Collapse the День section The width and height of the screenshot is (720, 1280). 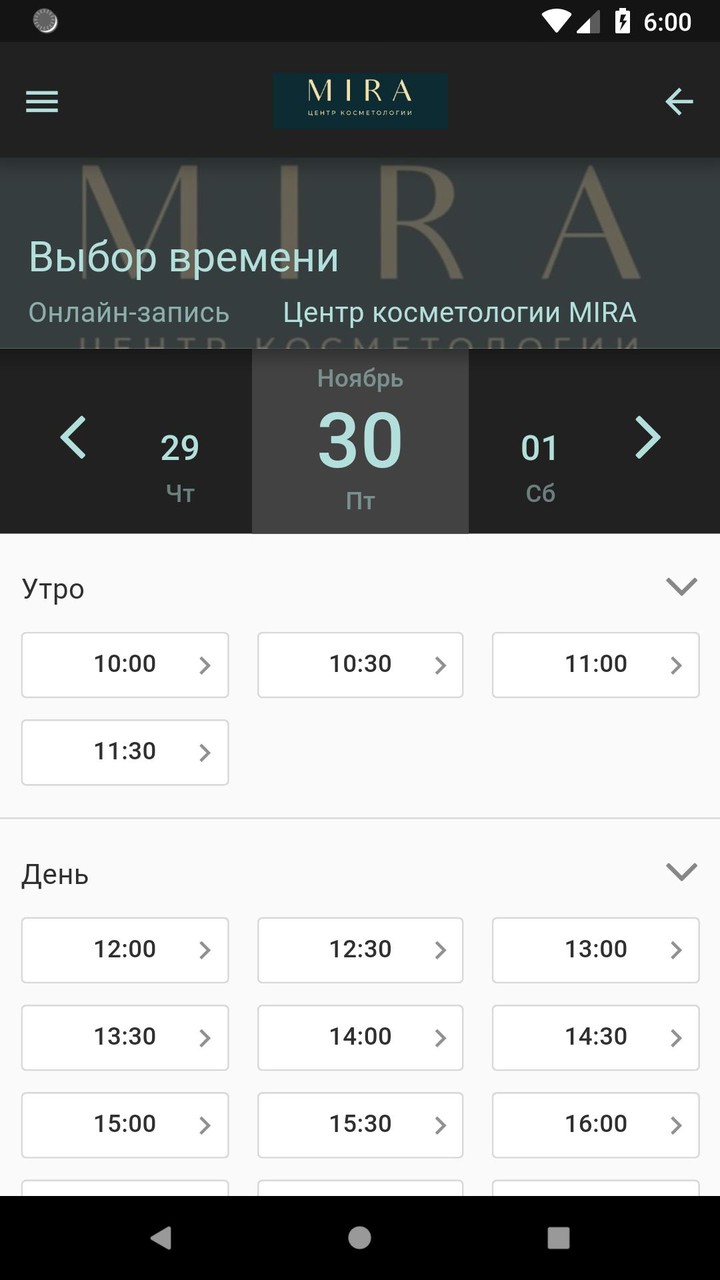[x=681, y=873]
